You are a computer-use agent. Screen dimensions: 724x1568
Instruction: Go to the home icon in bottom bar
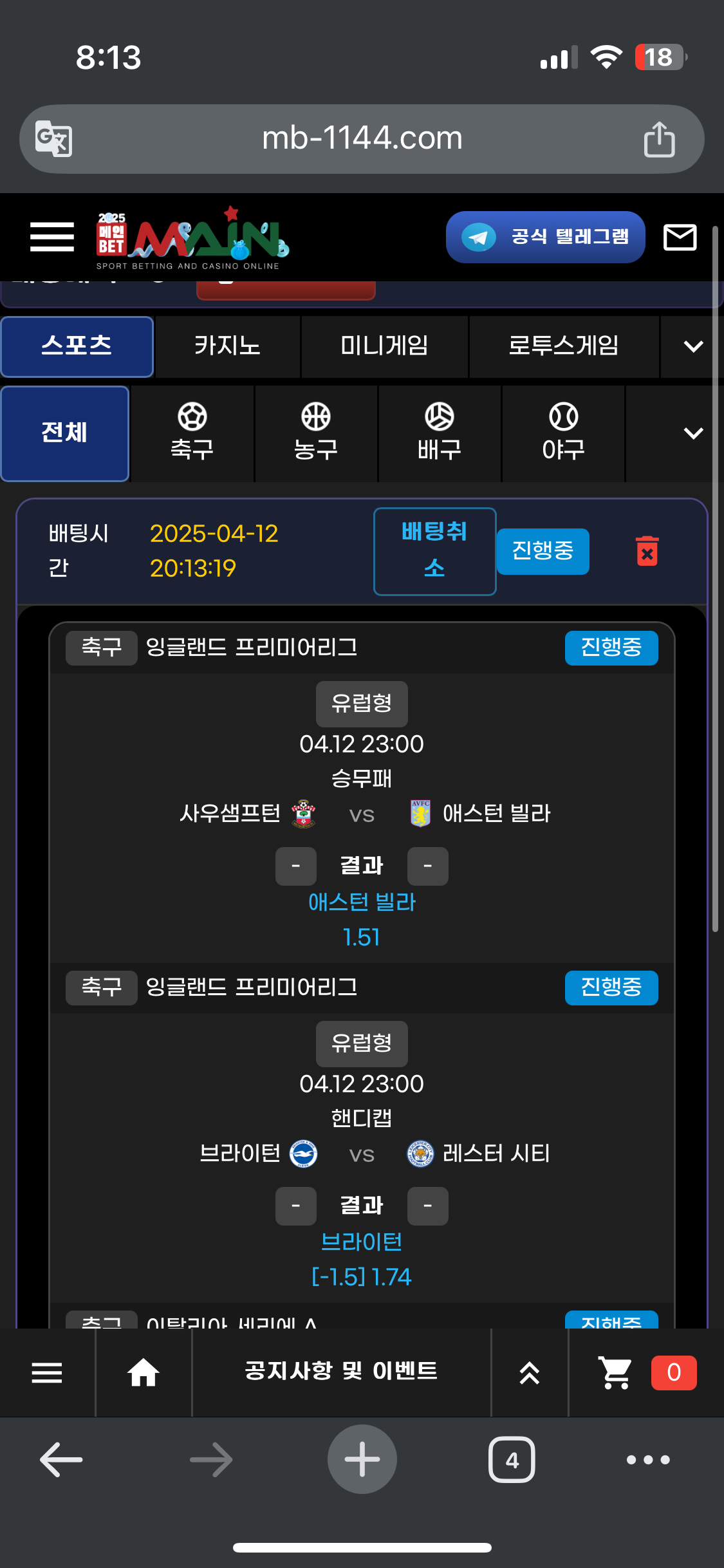143,1372
